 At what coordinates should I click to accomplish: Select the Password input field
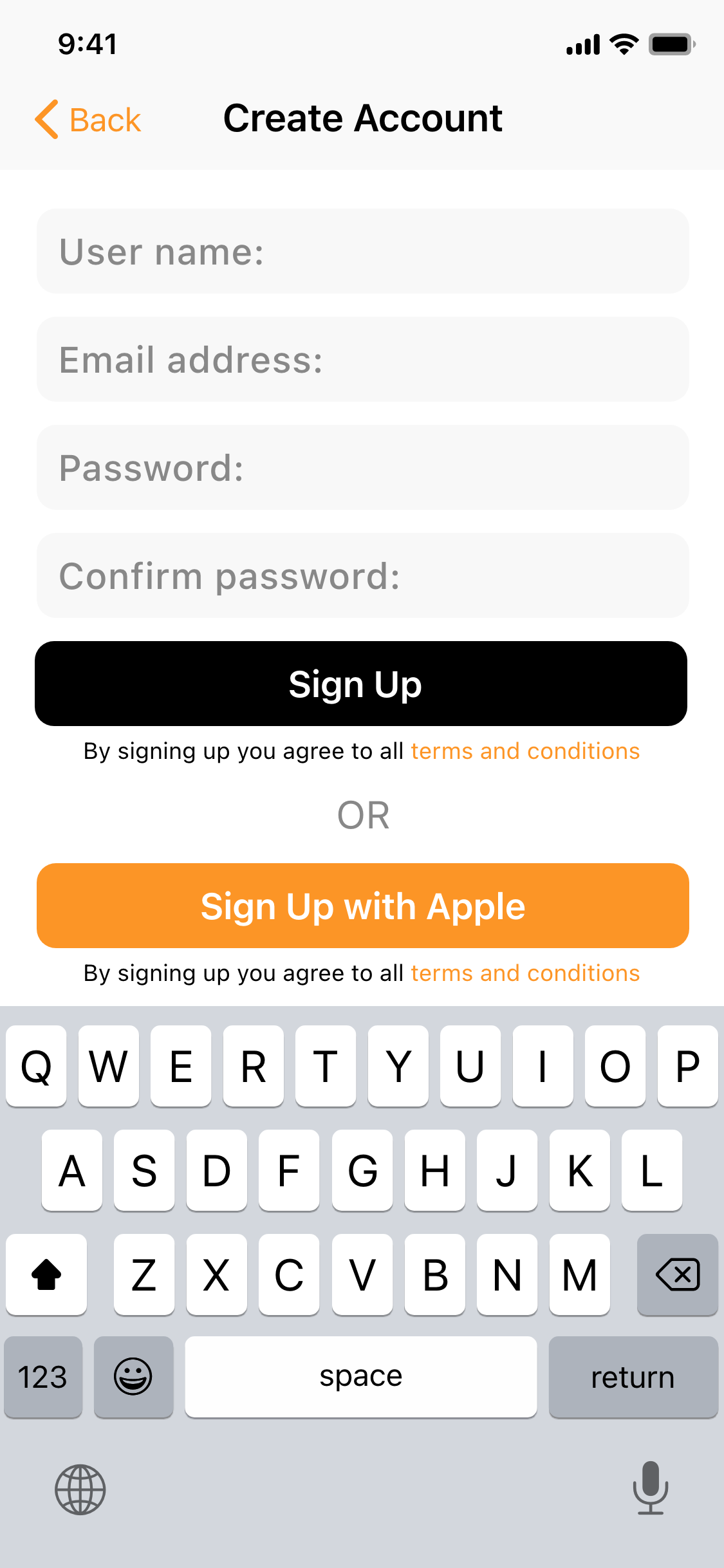point(362,467)
